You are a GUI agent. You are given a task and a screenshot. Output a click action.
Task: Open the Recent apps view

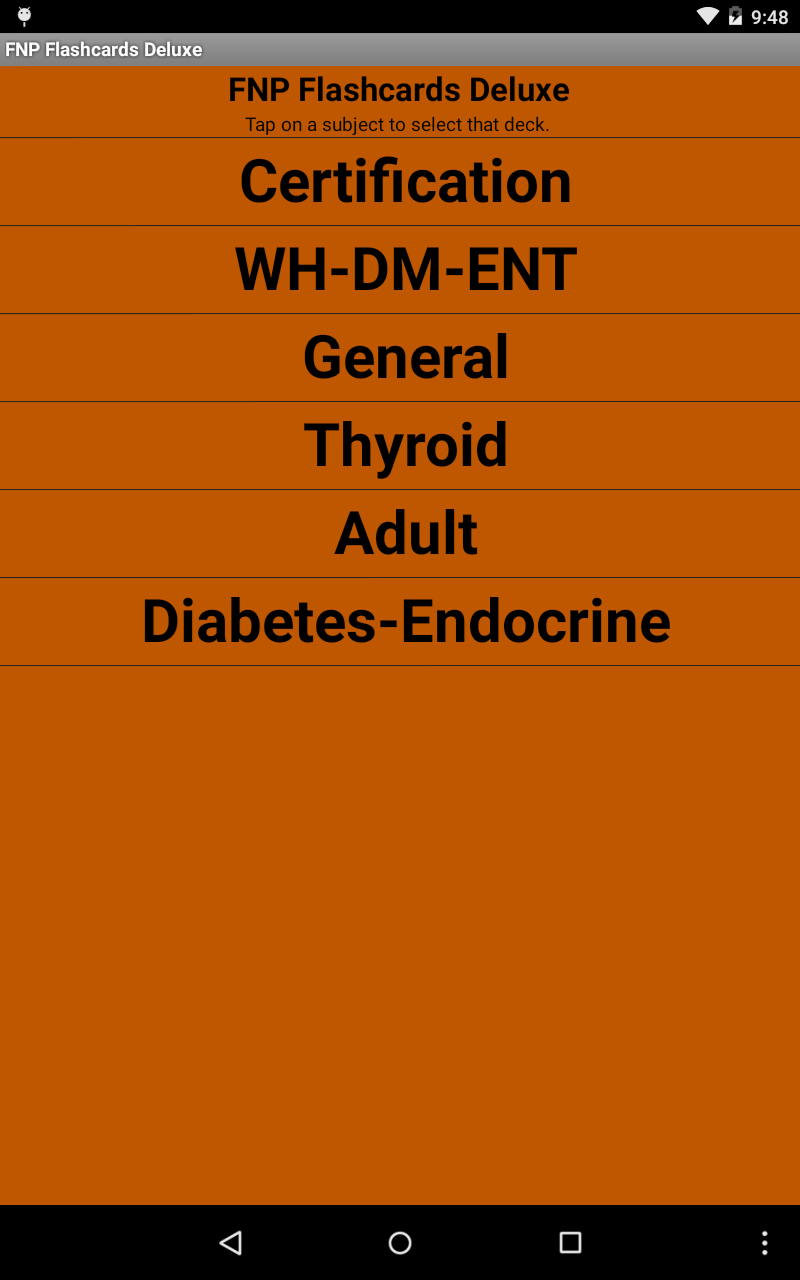pyautogui.click(x=569, y=1243)
